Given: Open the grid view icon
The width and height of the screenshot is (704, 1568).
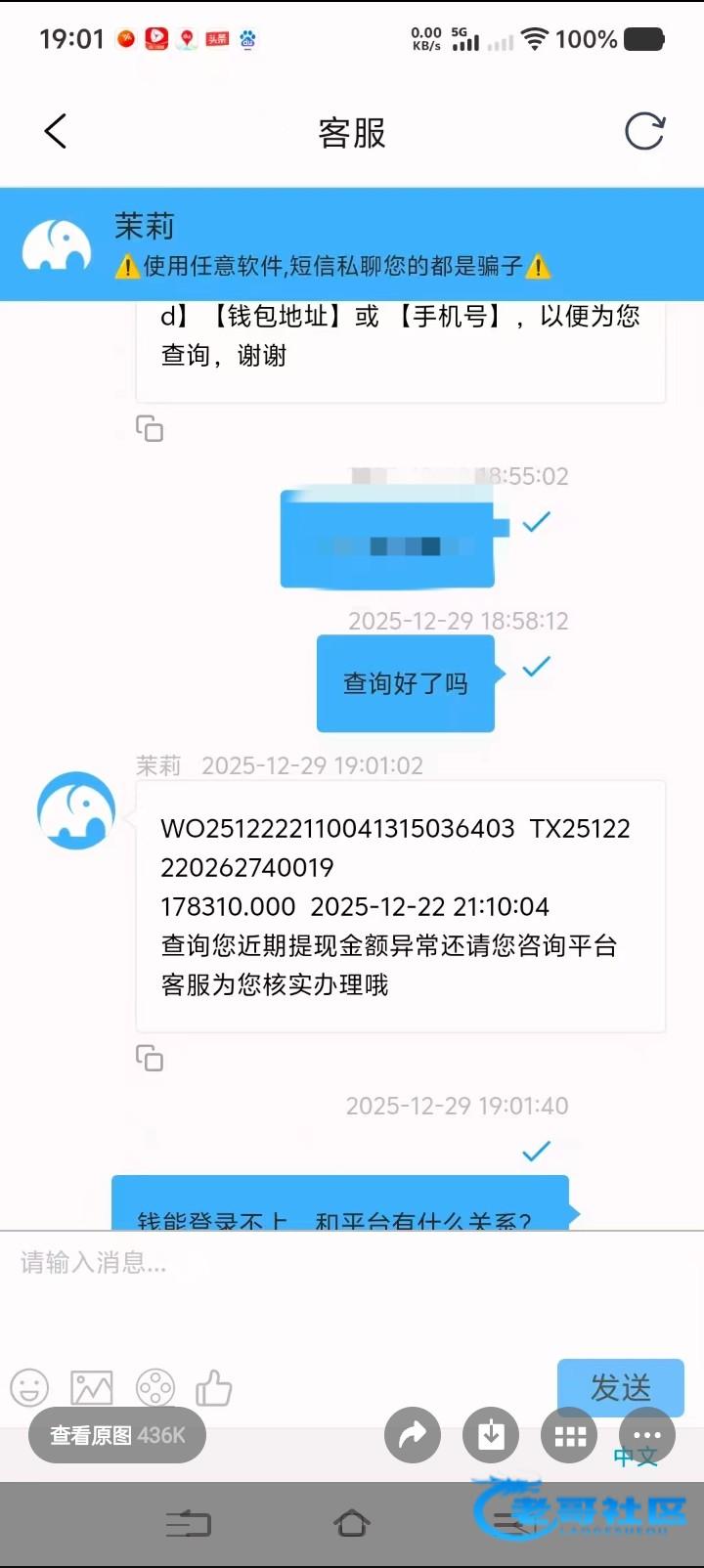Looking at the screenshot, I should pyautogui.click(x=569, y=1435).
